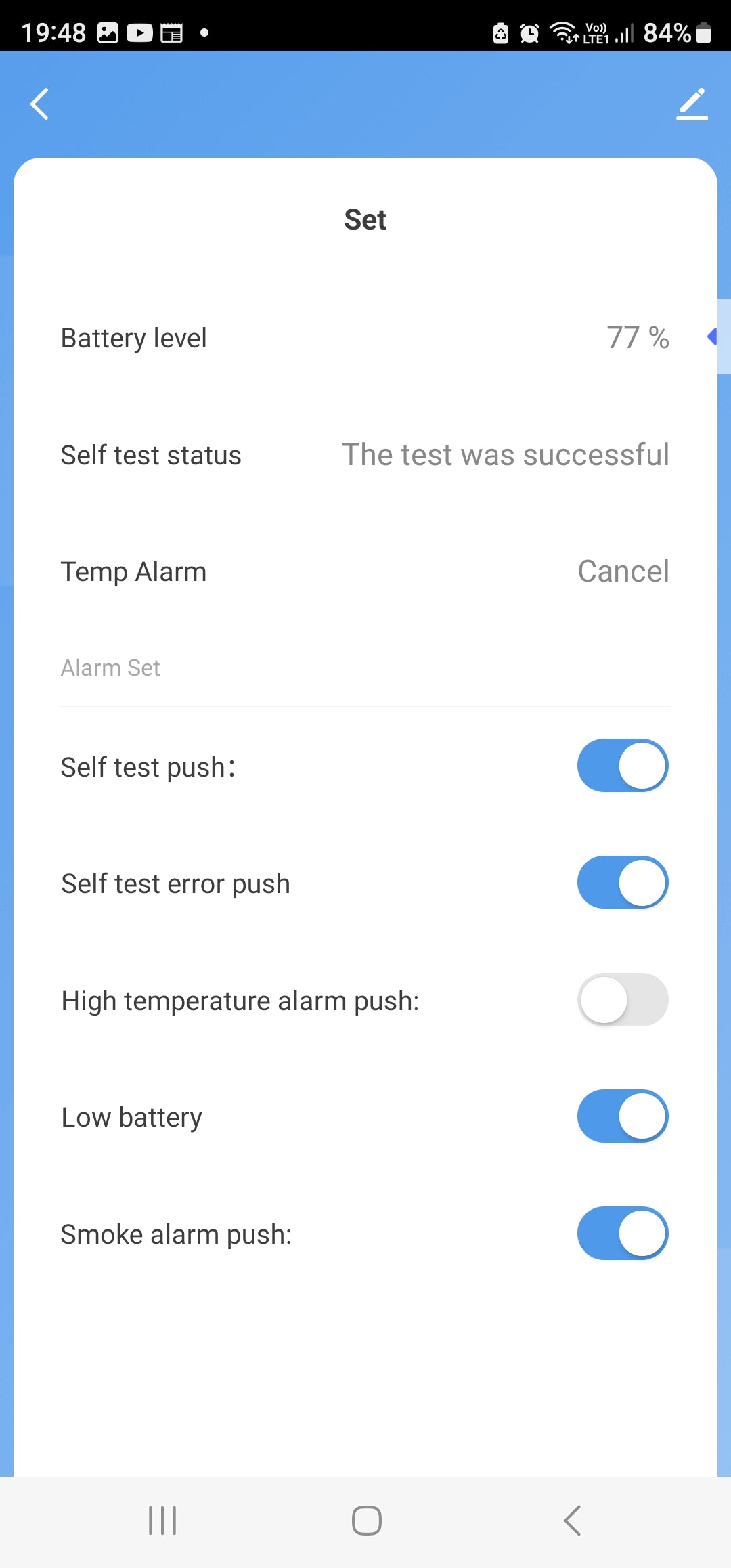The height and width of the screenshot is (1568, 731).
Task: Disable the Self test push switch
Action: point(623,766)
